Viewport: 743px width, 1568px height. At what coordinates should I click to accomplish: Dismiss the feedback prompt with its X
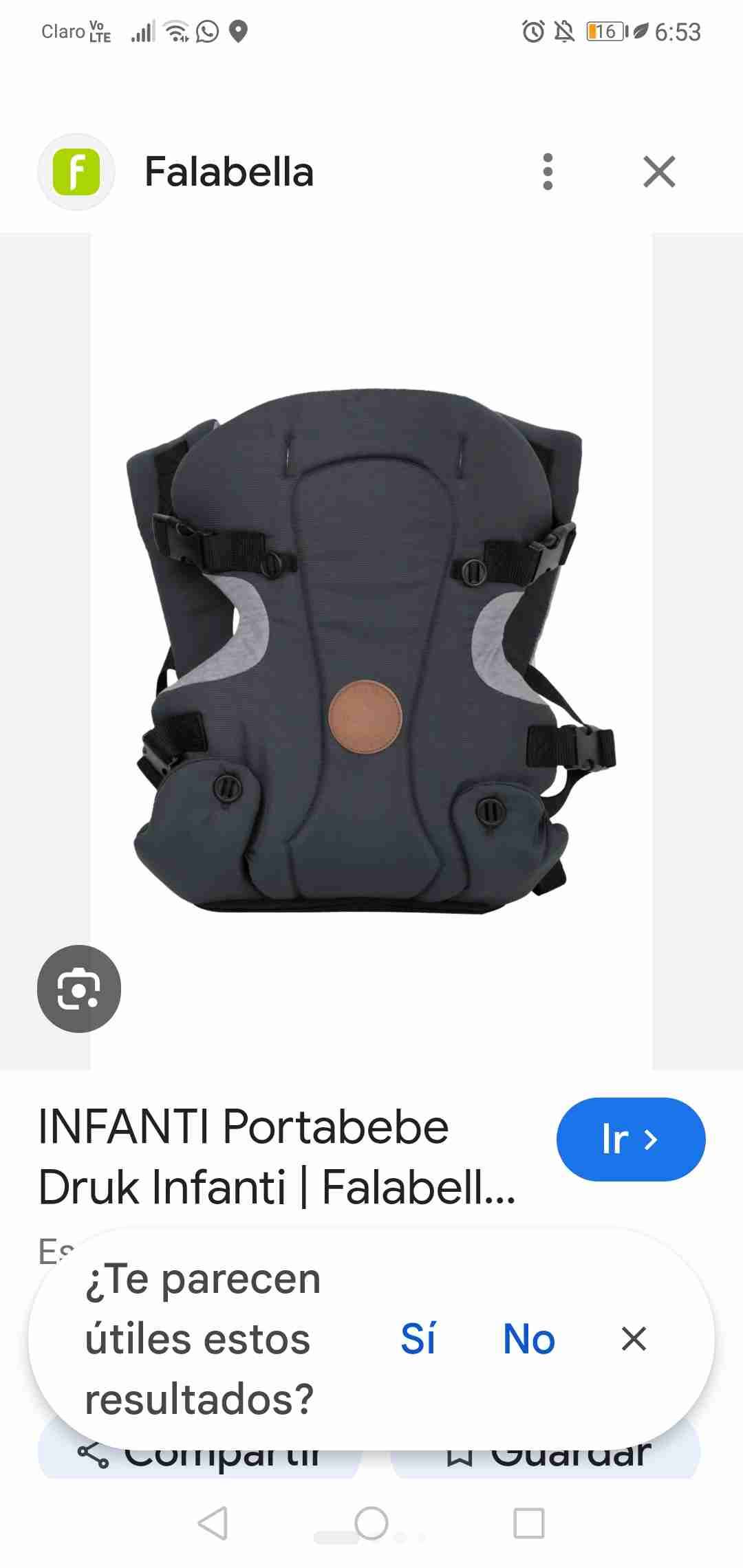634,1338
